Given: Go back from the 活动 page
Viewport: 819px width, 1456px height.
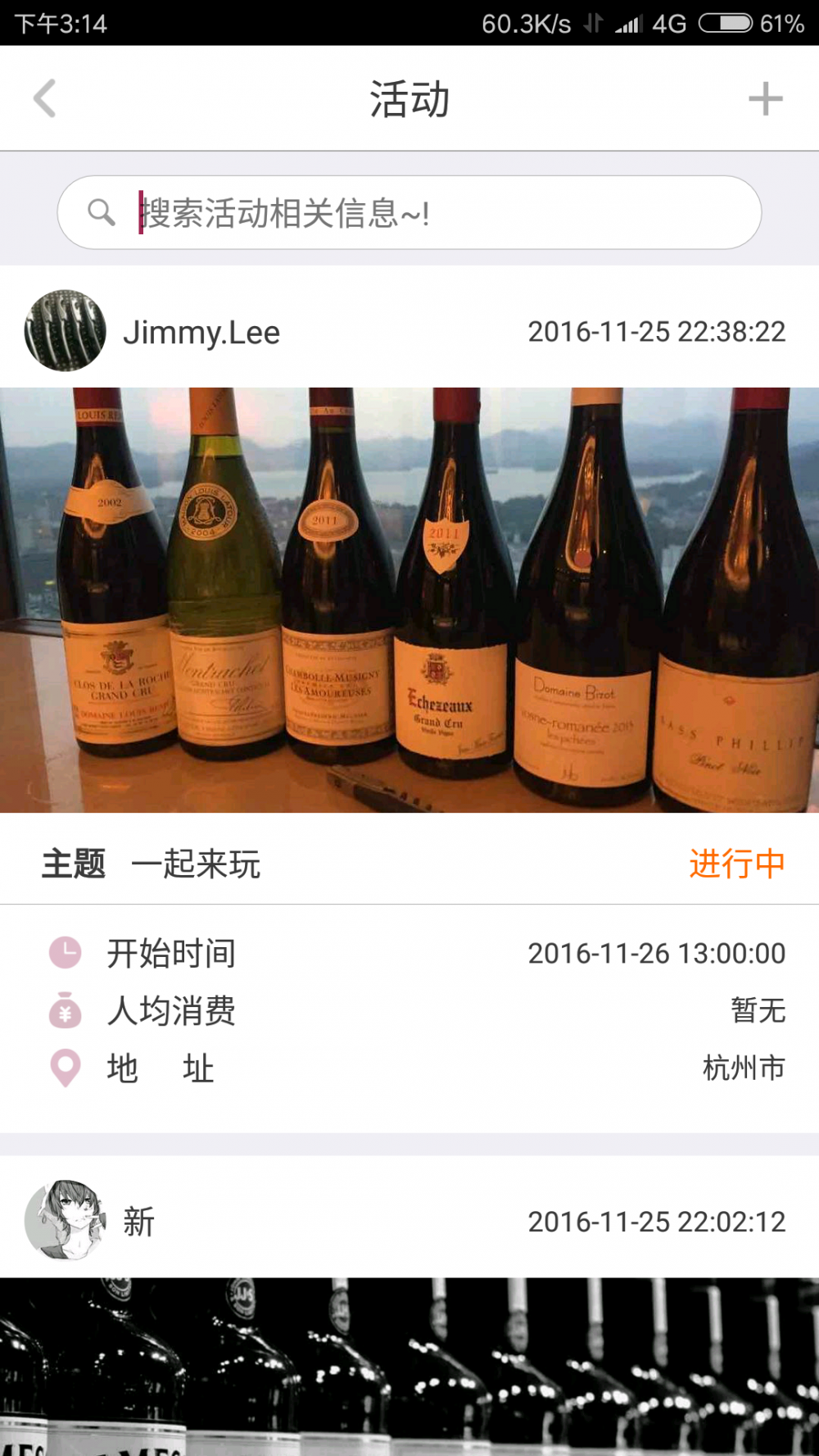Looking at the screenshot, I should coord(45,99).
